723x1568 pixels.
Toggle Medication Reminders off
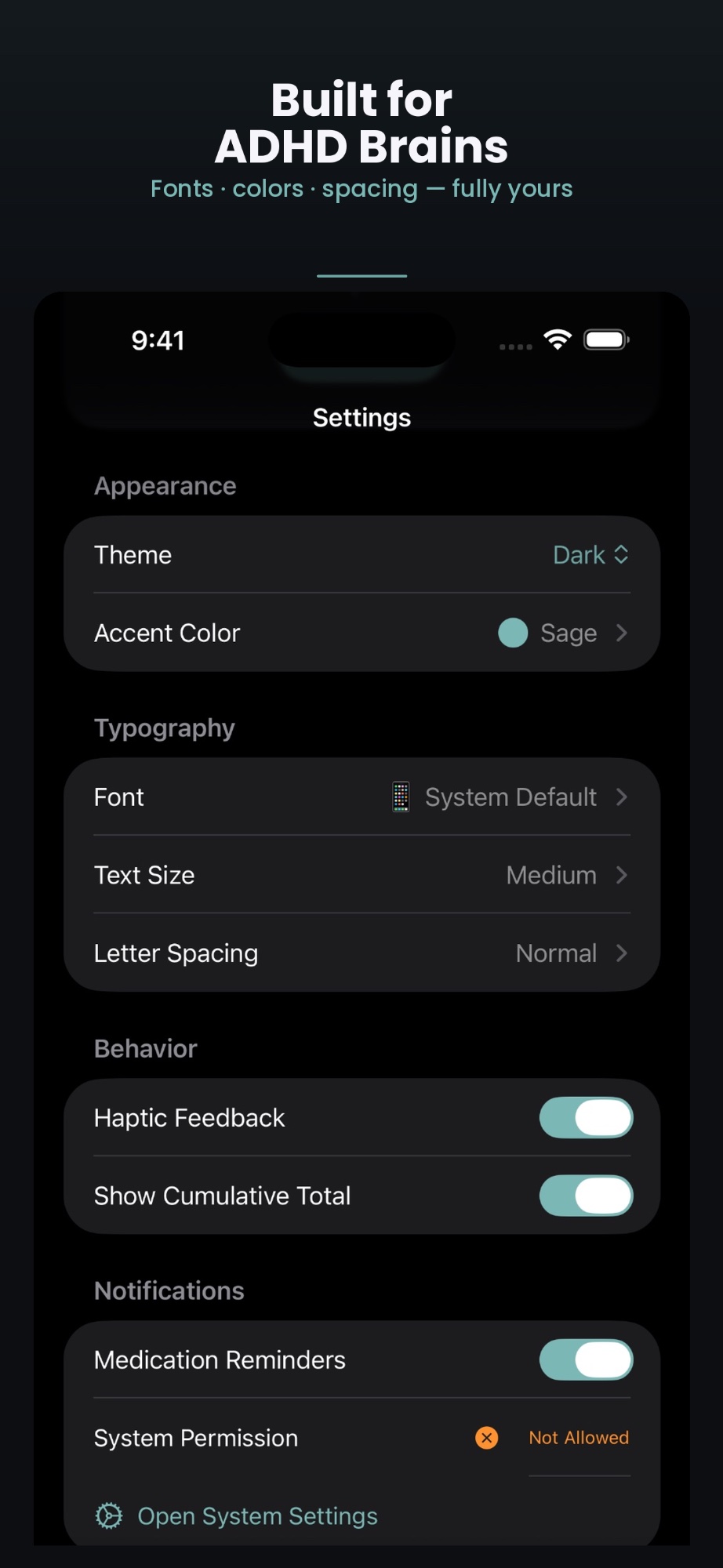click(586, 1359)
